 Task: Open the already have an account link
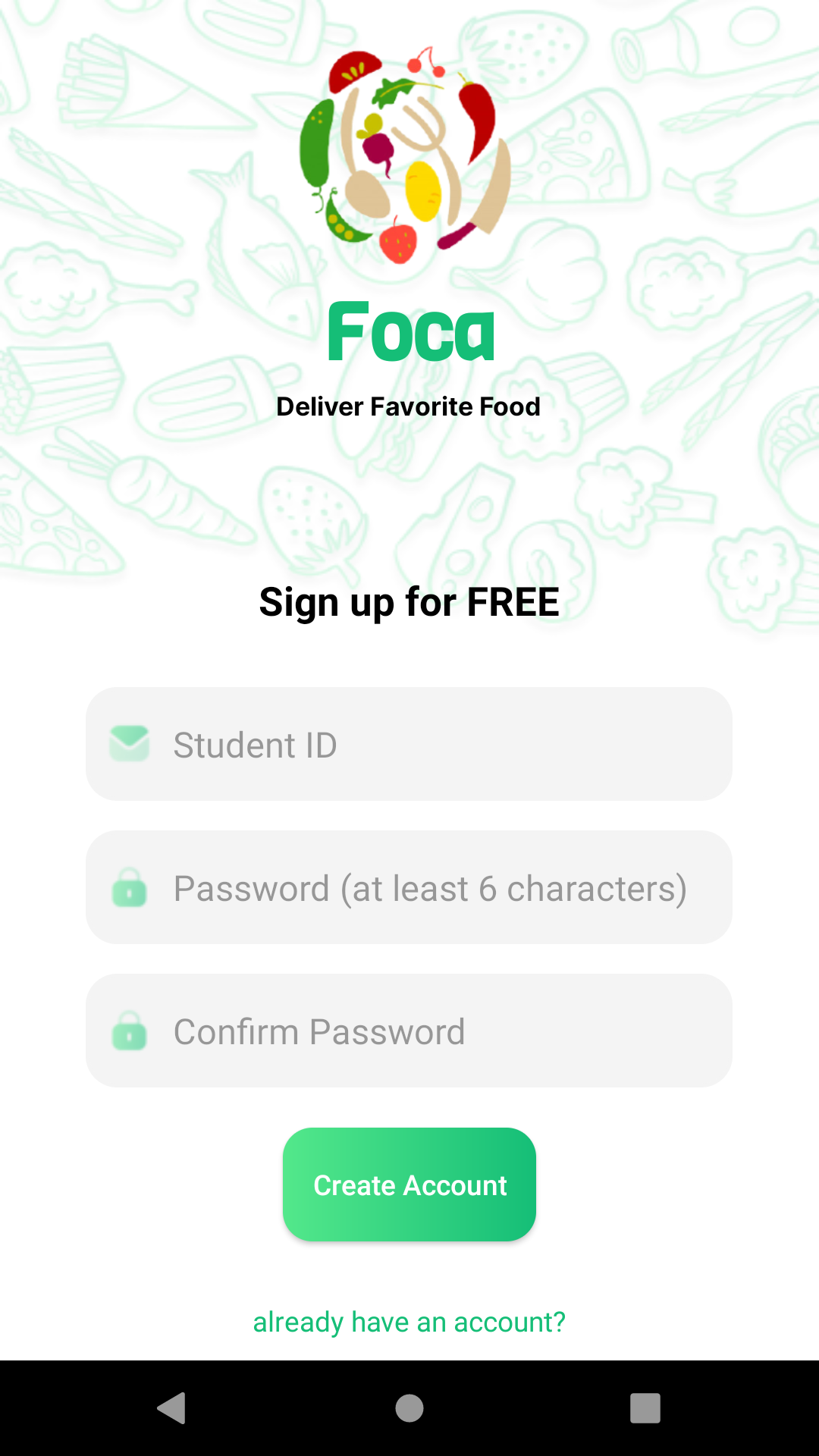coord(409,1322)
